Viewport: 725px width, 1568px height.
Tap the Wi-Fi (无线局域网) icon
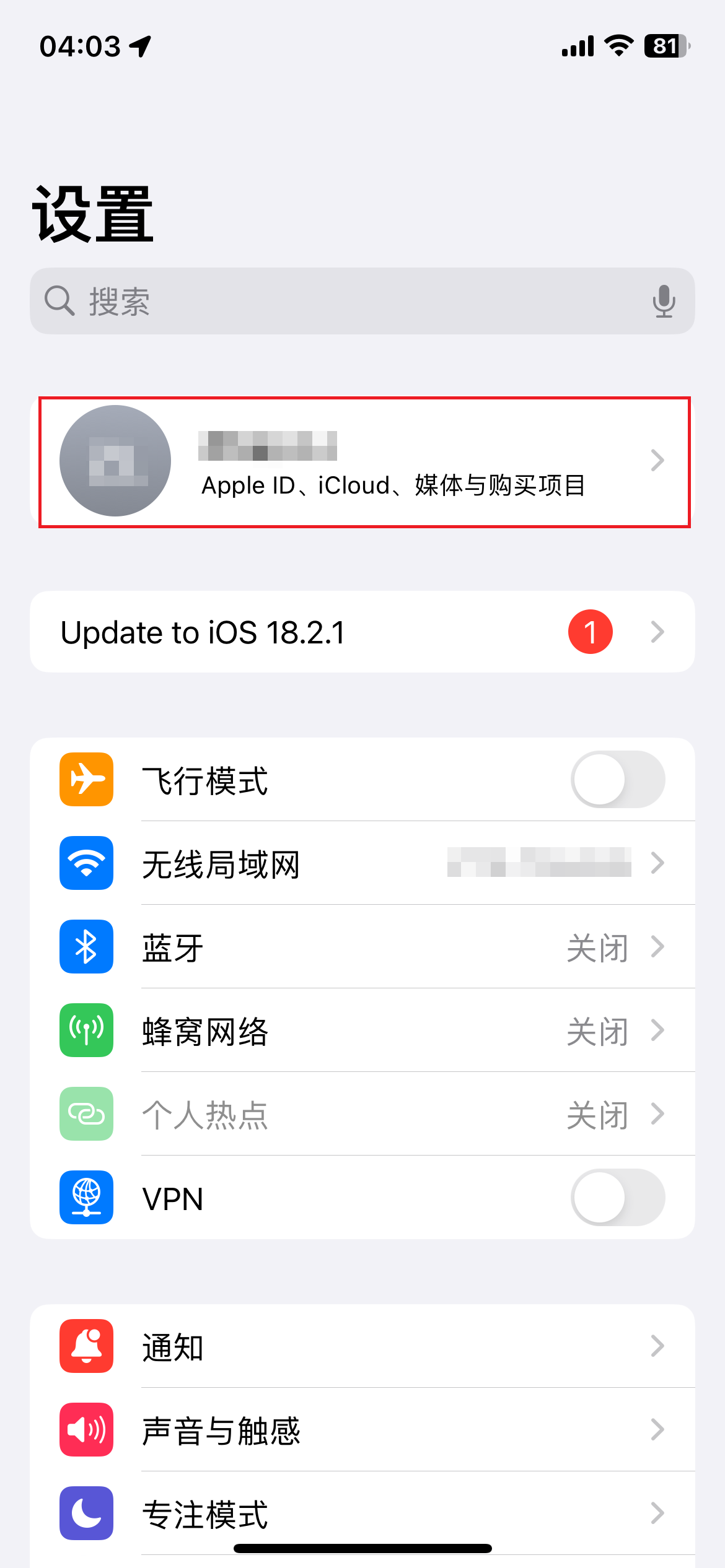tap(86, 863)
